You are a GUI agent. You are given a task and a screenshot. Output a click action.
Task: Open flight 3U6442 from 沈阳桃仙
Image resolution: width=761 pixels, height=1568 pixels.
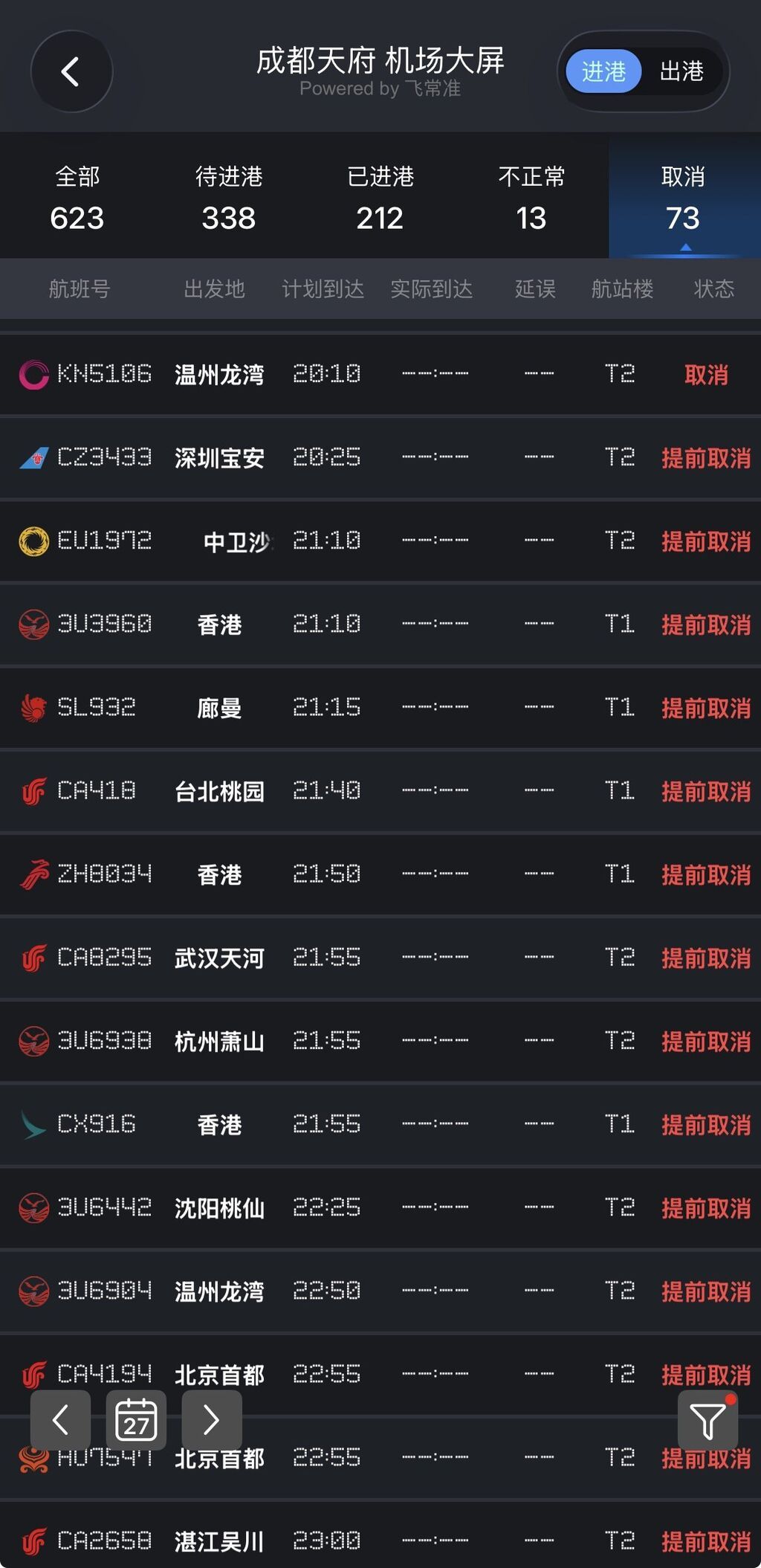[380, 1207]
